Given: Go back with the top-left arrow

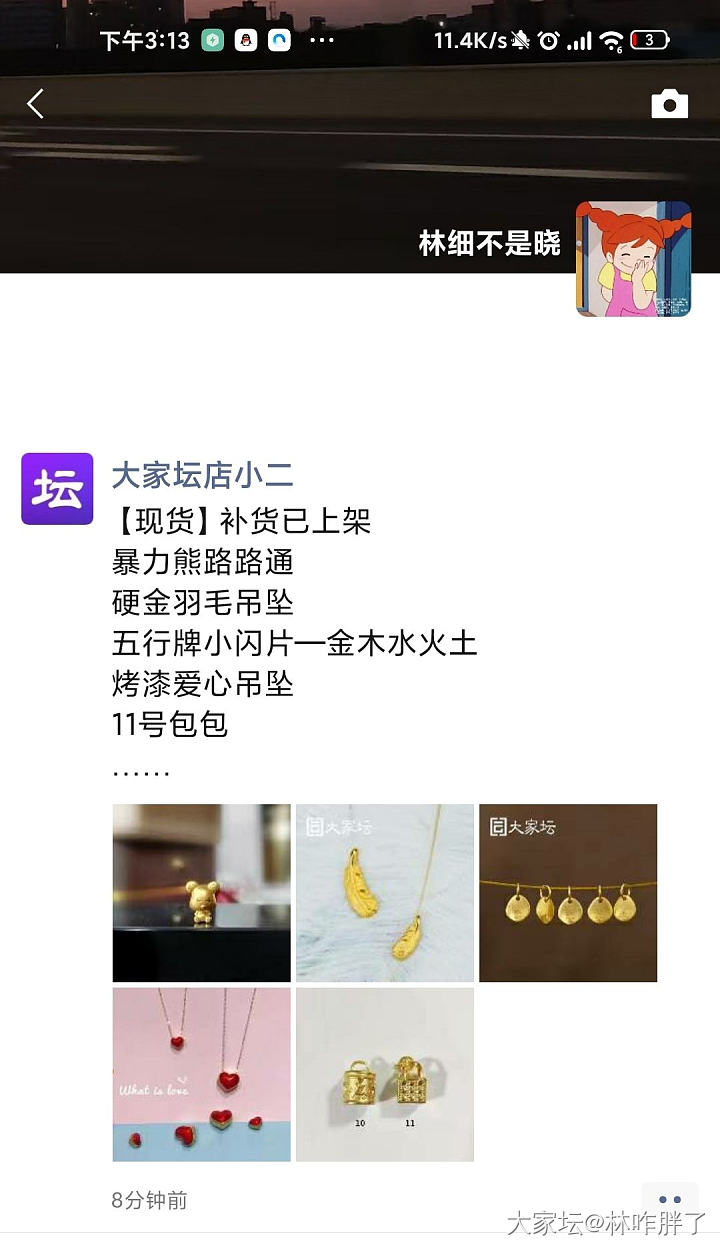Looking at the screenshot, I should click(x=36, y=104).
